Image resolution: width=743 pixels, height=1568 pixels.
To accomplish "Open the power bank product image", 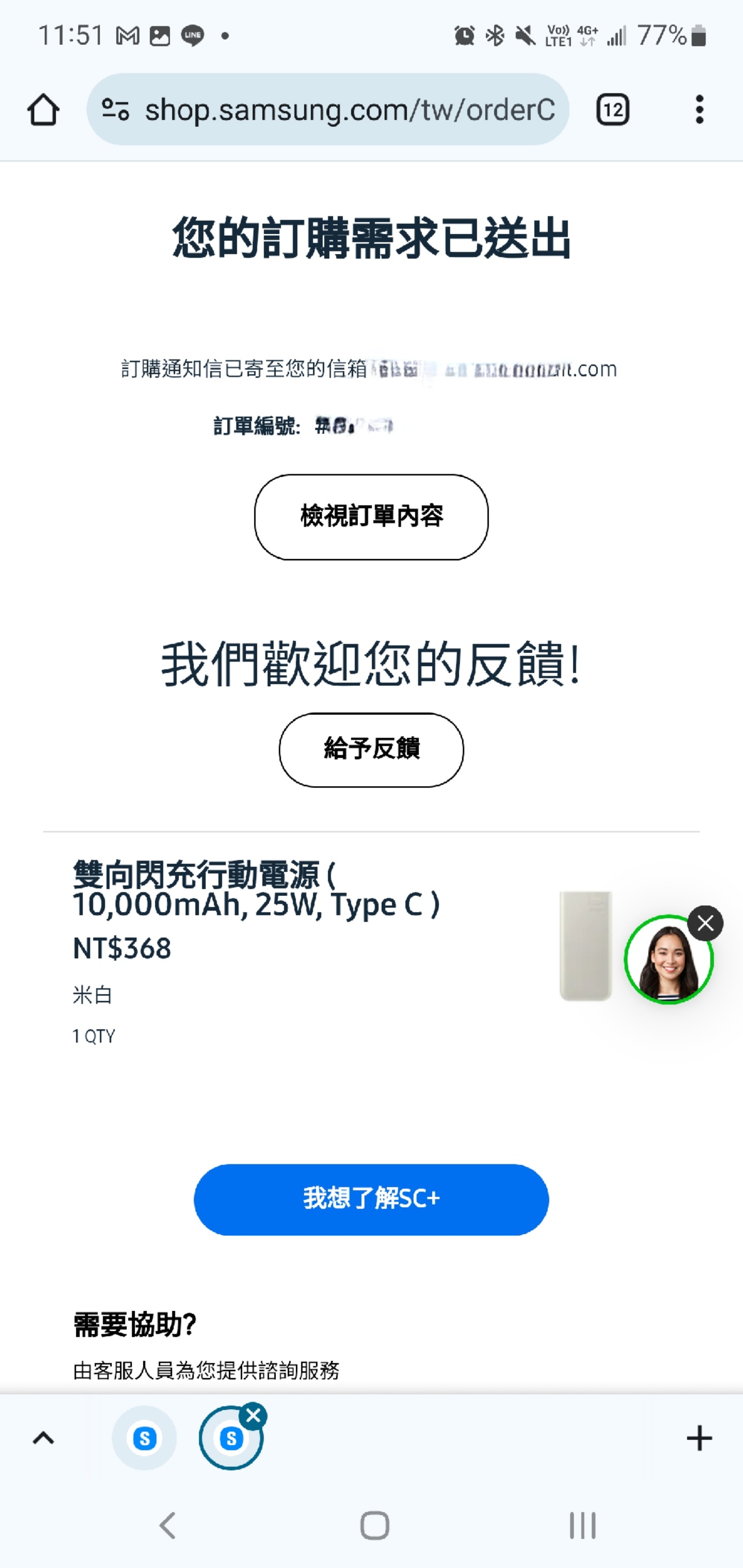I will click(x=585, y=945).
